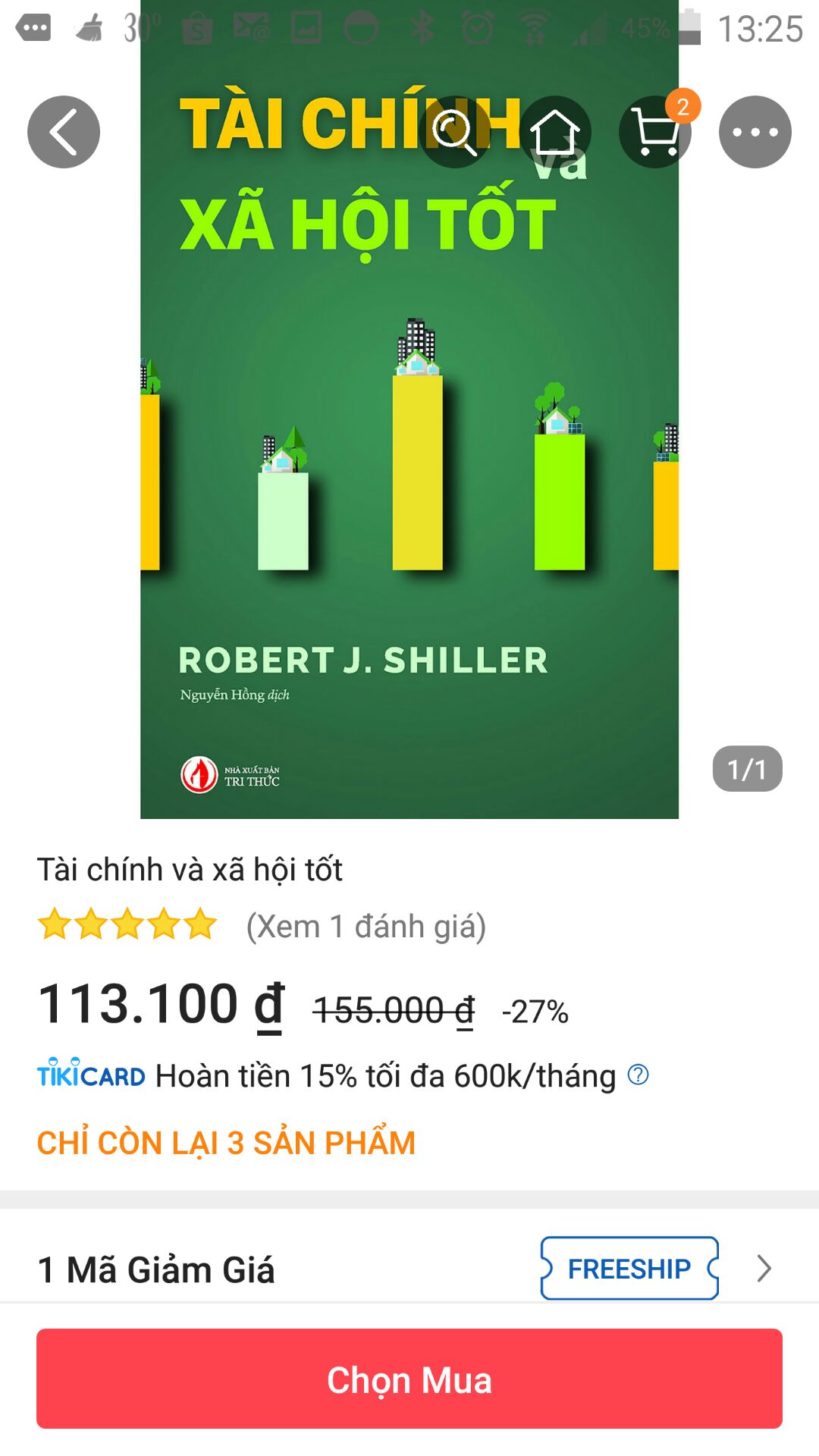The width and height of the screenshot is (819, 1456).
Task: Open the reviews link (Xem 1 đánh giá)
Action: point(366,926)
